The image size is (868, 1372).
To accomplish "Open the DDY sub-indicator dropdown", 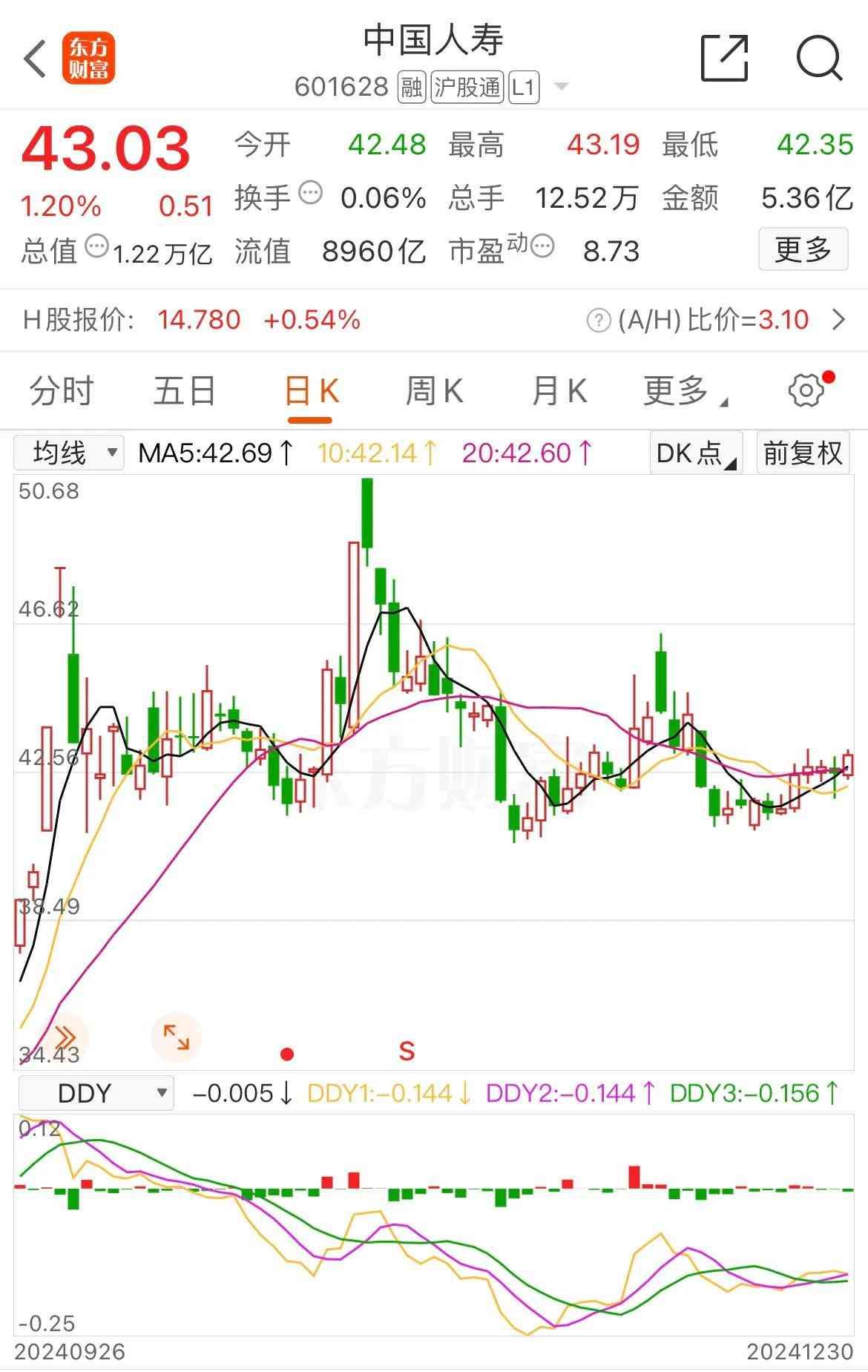I will [x=96, y=1093].
